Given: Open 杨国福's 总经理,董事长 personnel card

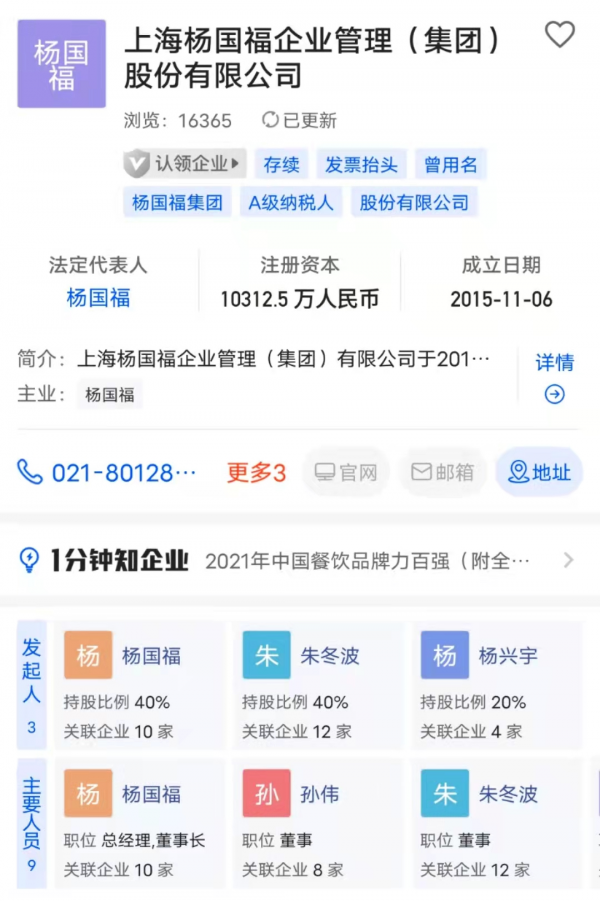Looking at the screenshot, I should (x=139, y=823).
